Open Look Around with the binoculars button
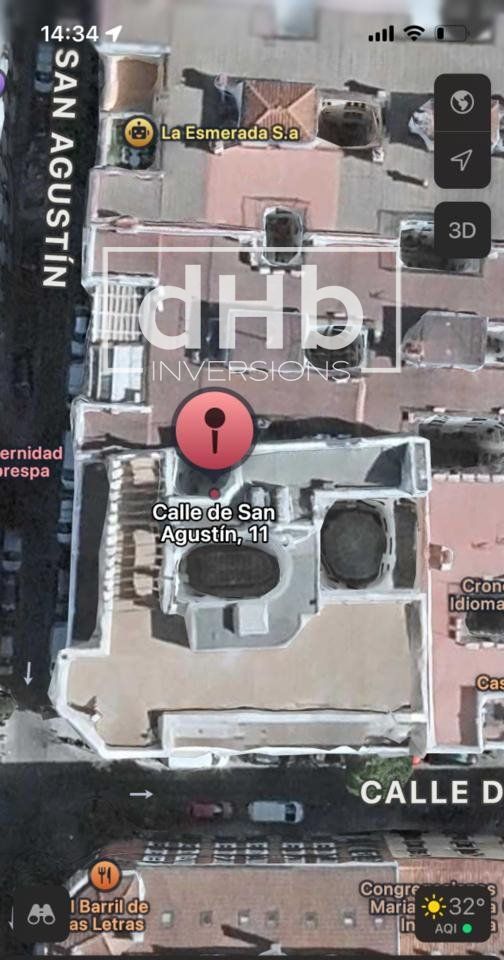 [41, 914]
